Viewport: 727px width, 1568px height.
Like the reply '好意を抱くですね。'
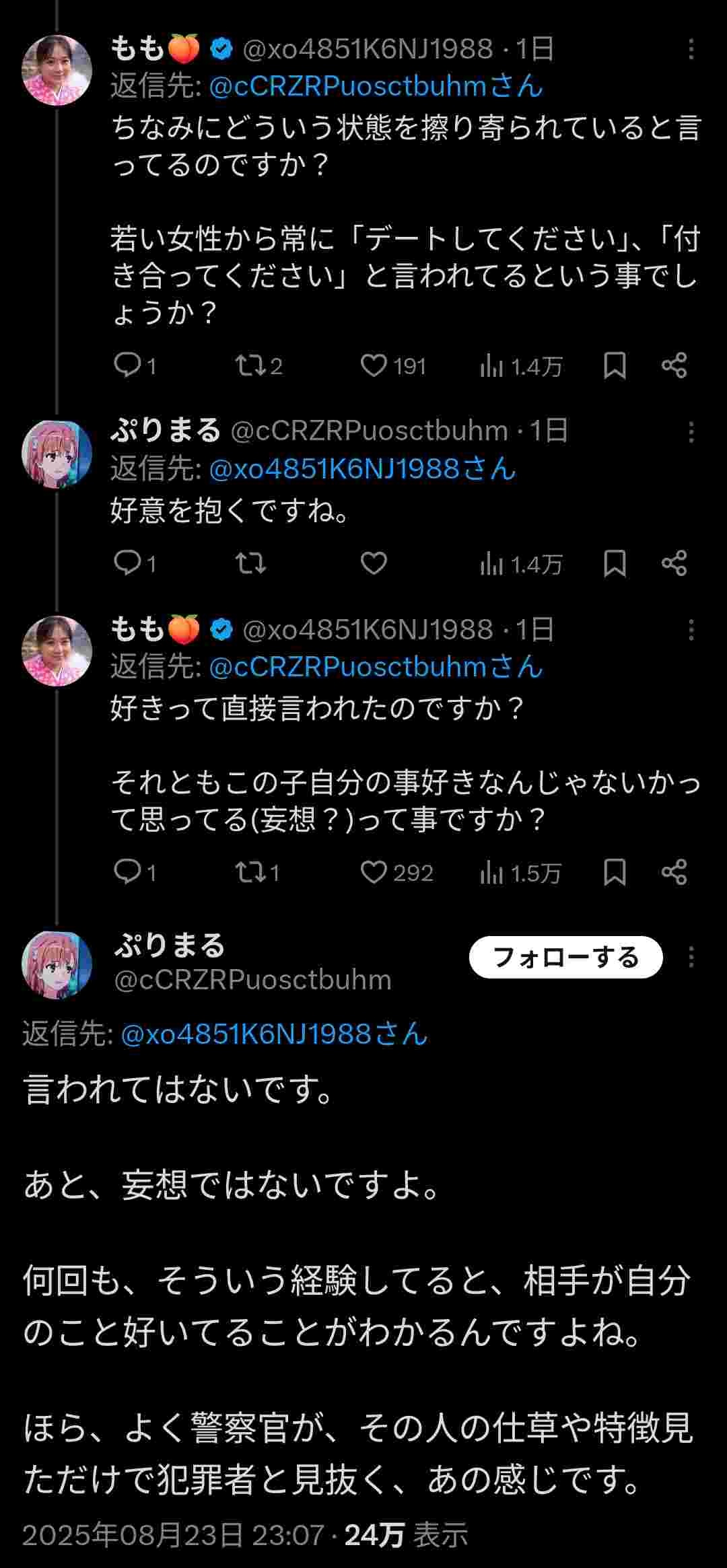pos(374,563)
